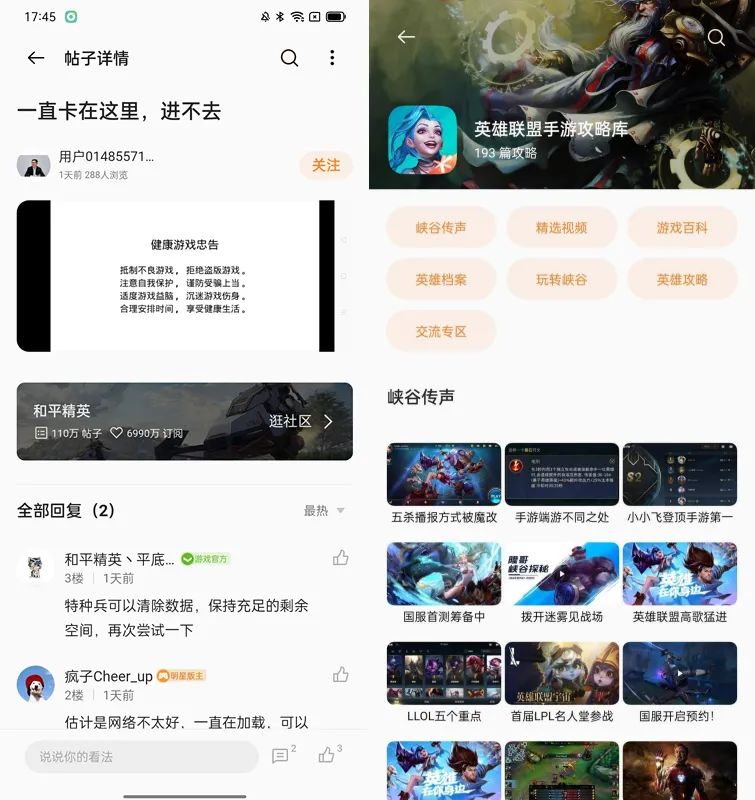
Task: Select the 游戏百科 chip
Action: point(681,228)
